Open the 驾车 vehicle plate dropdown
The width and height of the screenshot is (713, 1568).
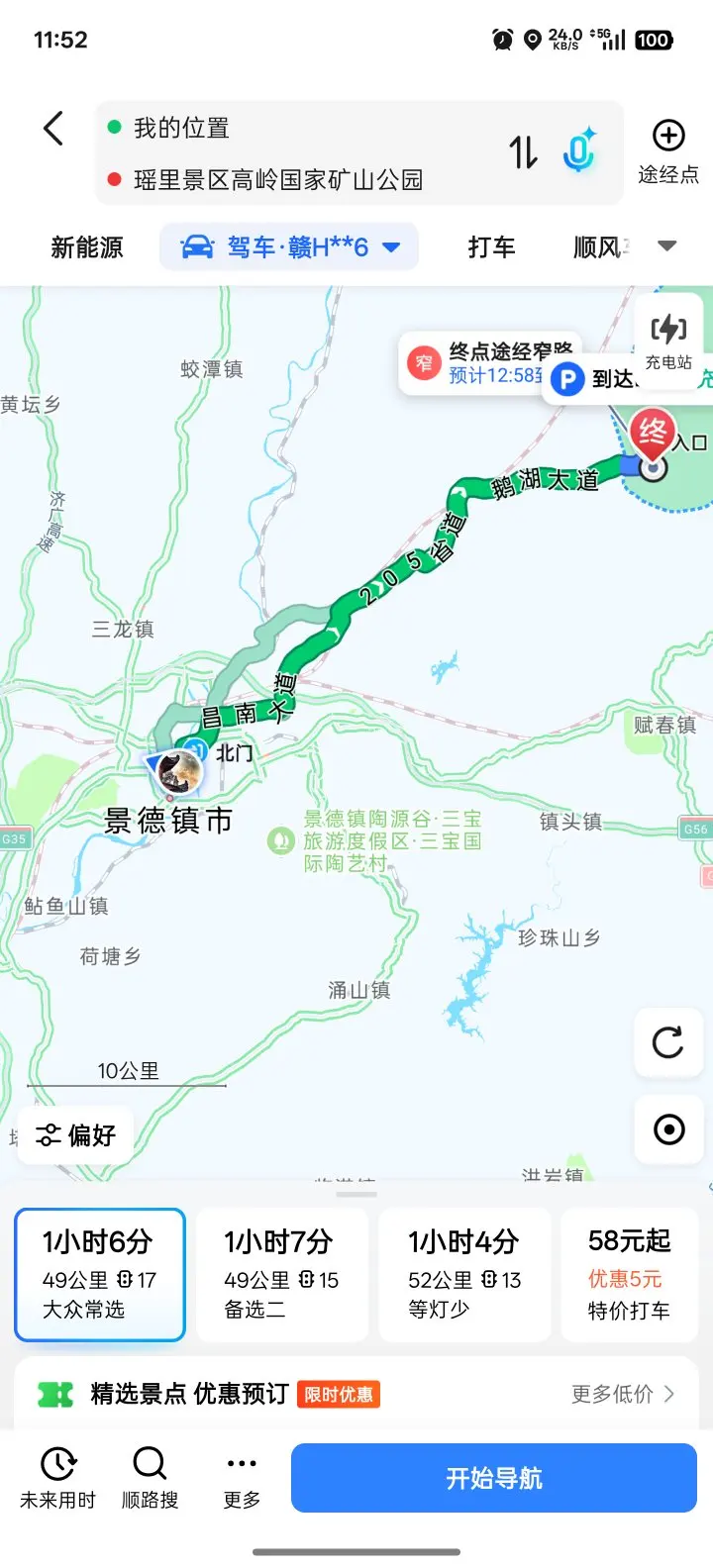coord(289,247)
